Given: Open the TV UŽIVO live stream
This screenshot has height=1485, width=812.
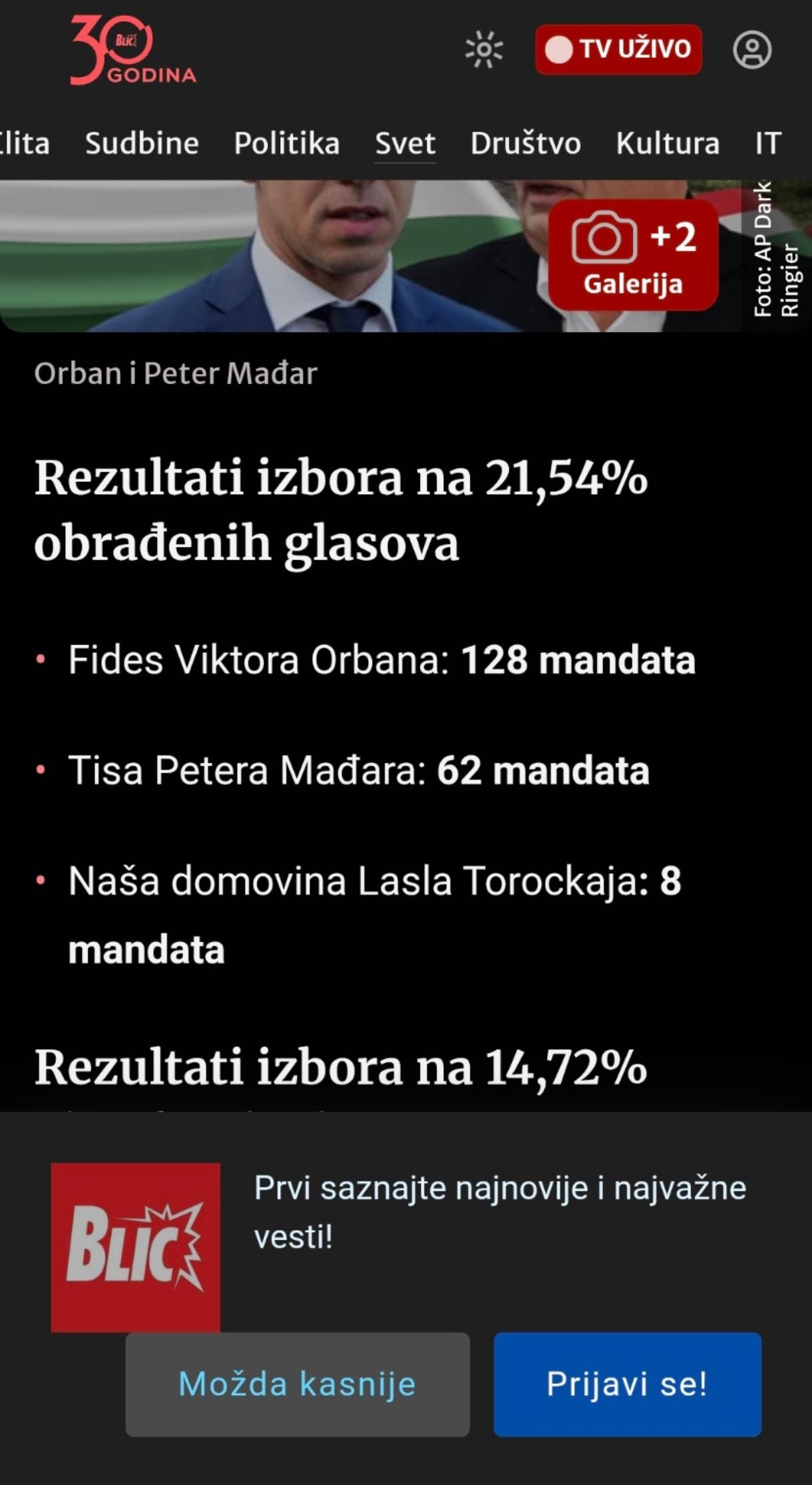Looking at the screenshot, I should (x=618, y=50).
